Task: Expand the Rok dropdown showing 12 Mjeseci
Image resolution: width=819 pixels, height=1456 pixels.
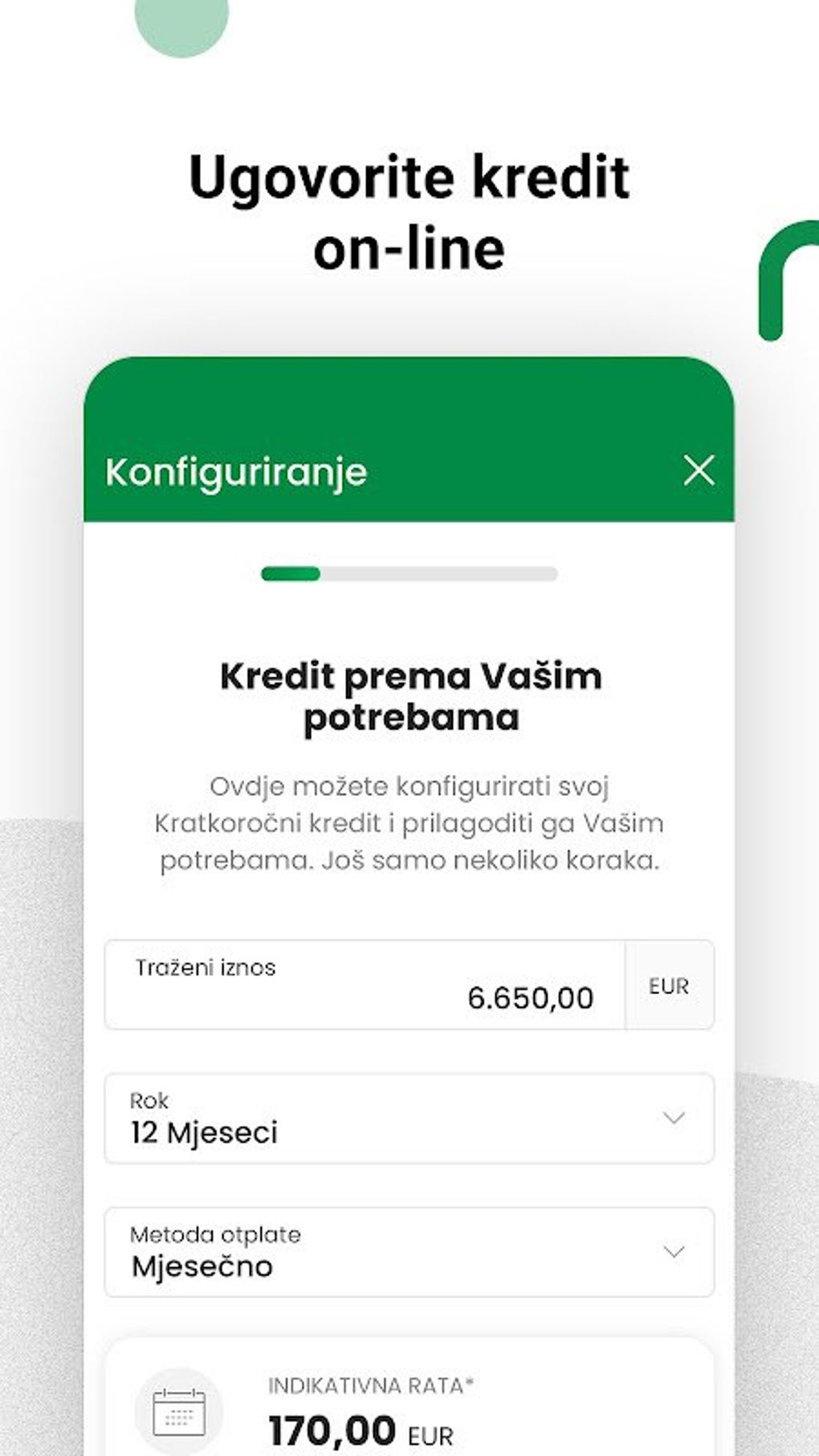Action: coord(409,1119)
